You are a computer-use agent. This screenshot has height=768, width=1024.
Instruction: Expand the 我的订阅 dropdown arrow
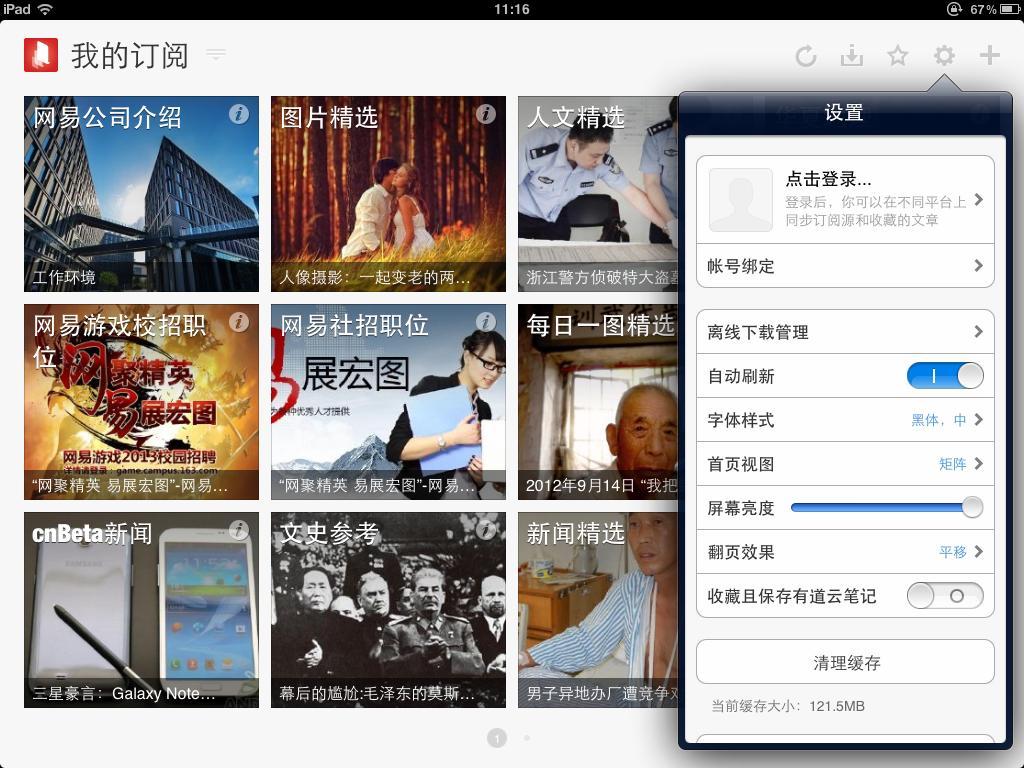tap(216, 54)
